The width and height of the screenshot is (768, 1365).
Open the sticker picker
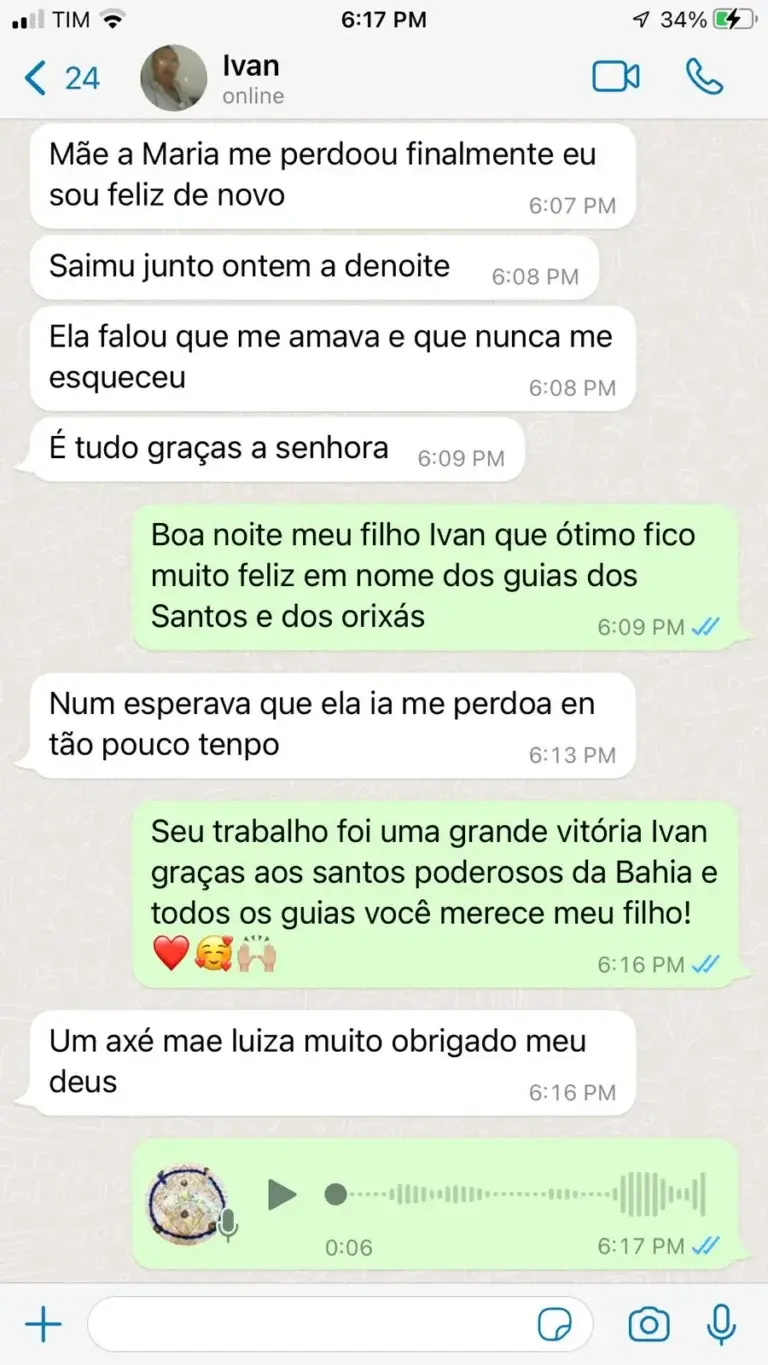click(x=557, y=1325)
